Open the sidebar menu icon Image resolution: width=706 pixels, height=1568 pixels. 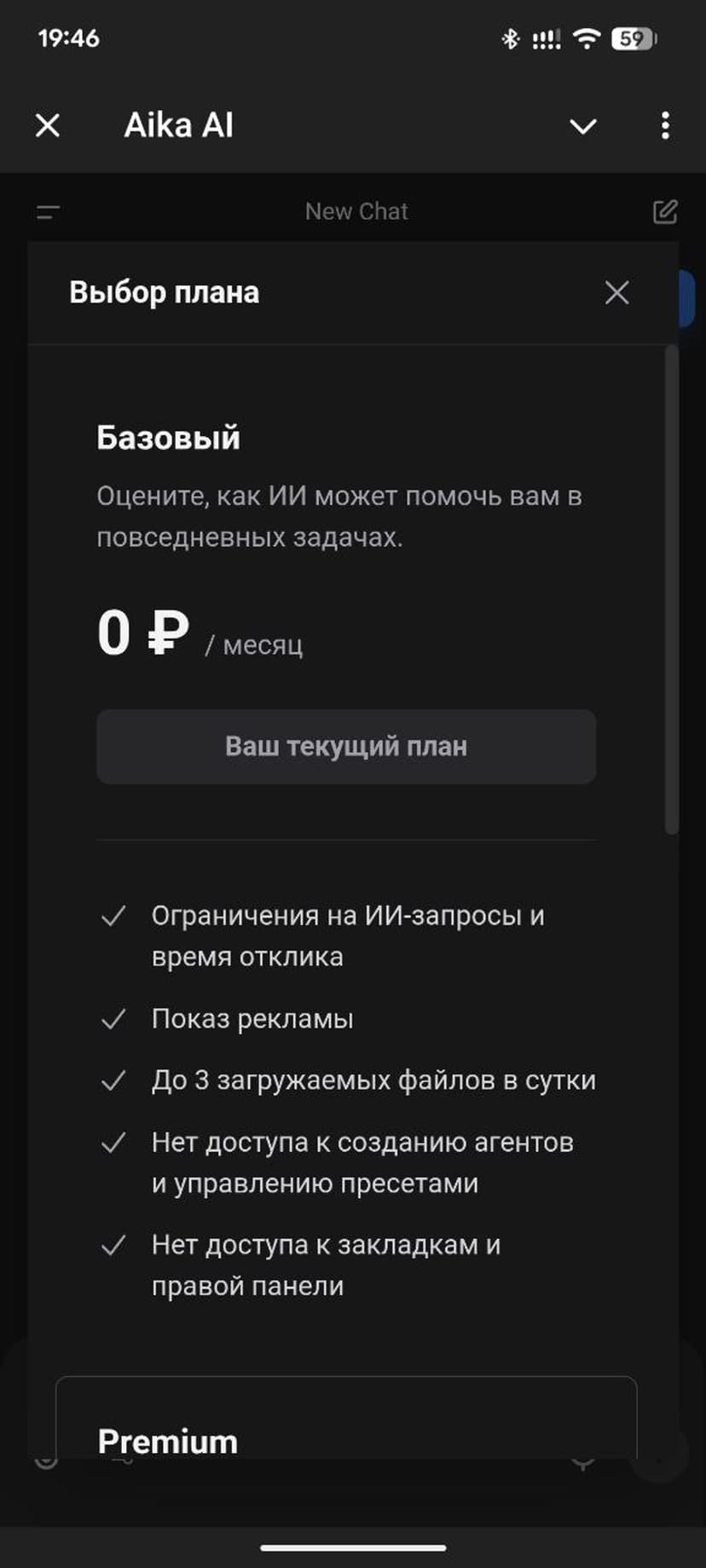[x=48, y=211]
